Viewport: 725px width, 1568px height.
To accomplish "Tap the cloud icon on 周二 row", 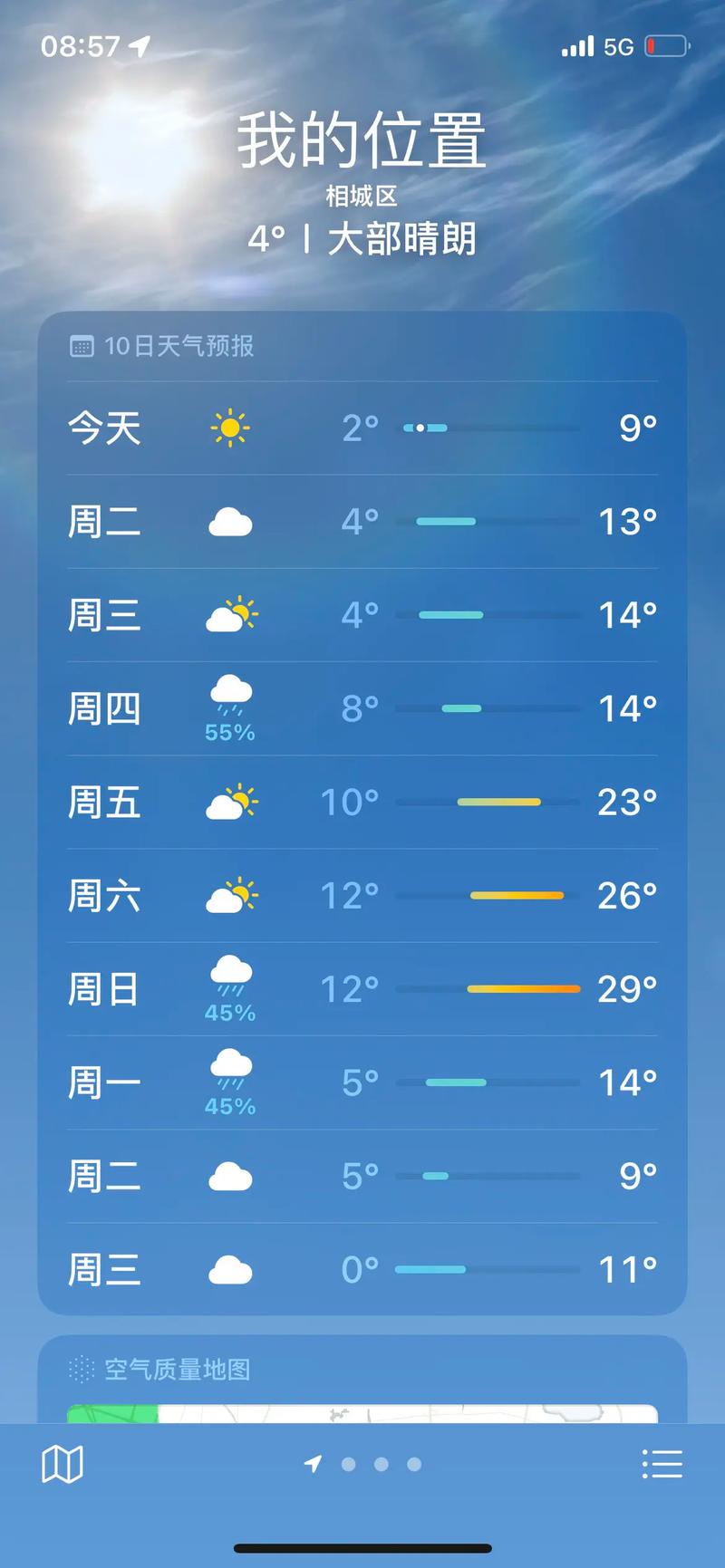I will [x=229, y=522].
